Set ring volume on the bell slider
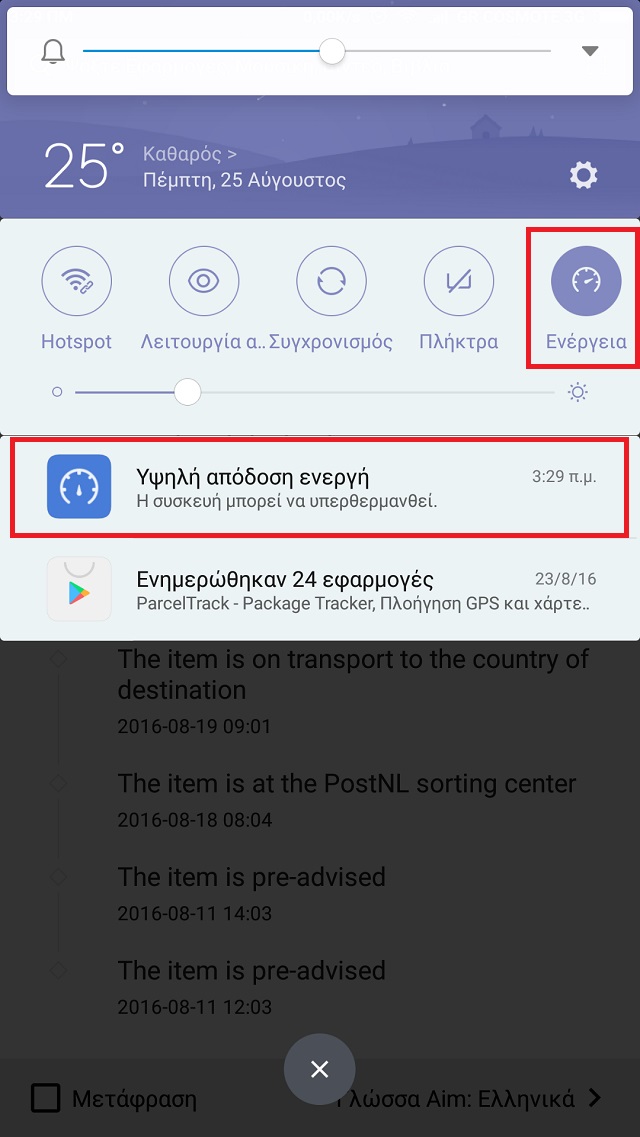This screenshot has height=1137, width=640. (x=317, y=51)
